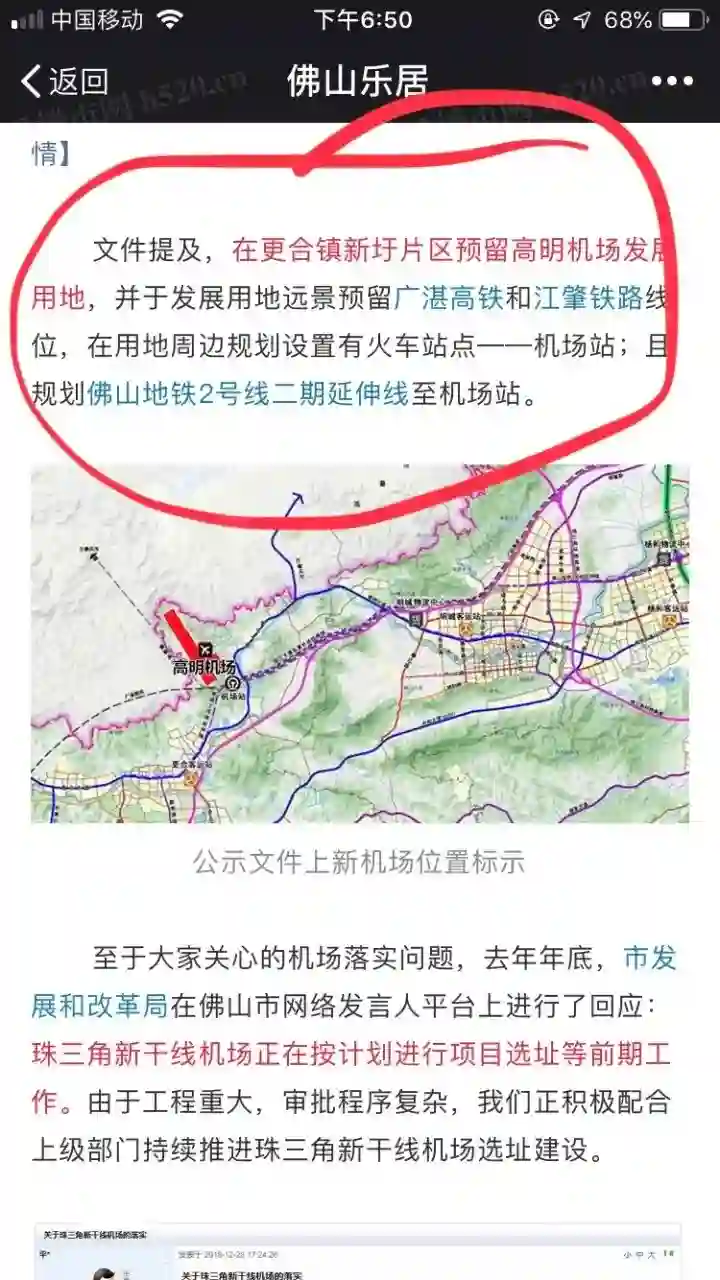The height and width of the screenshot is (1280, 720).
Task: Open the airport location map image
Action: 360,644
